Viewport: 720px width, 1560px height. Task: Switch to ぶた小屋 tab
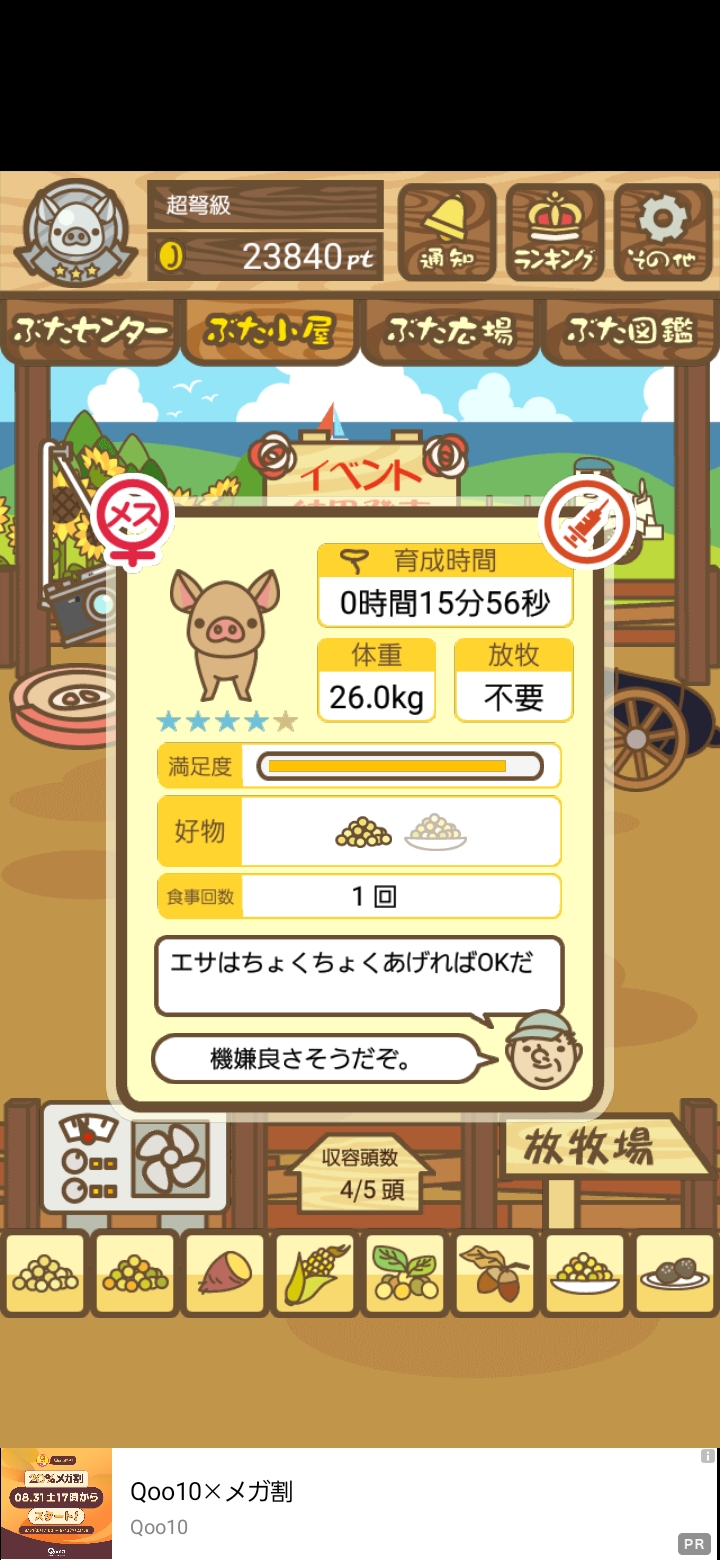pyautogui.click(x=268, y=332)
